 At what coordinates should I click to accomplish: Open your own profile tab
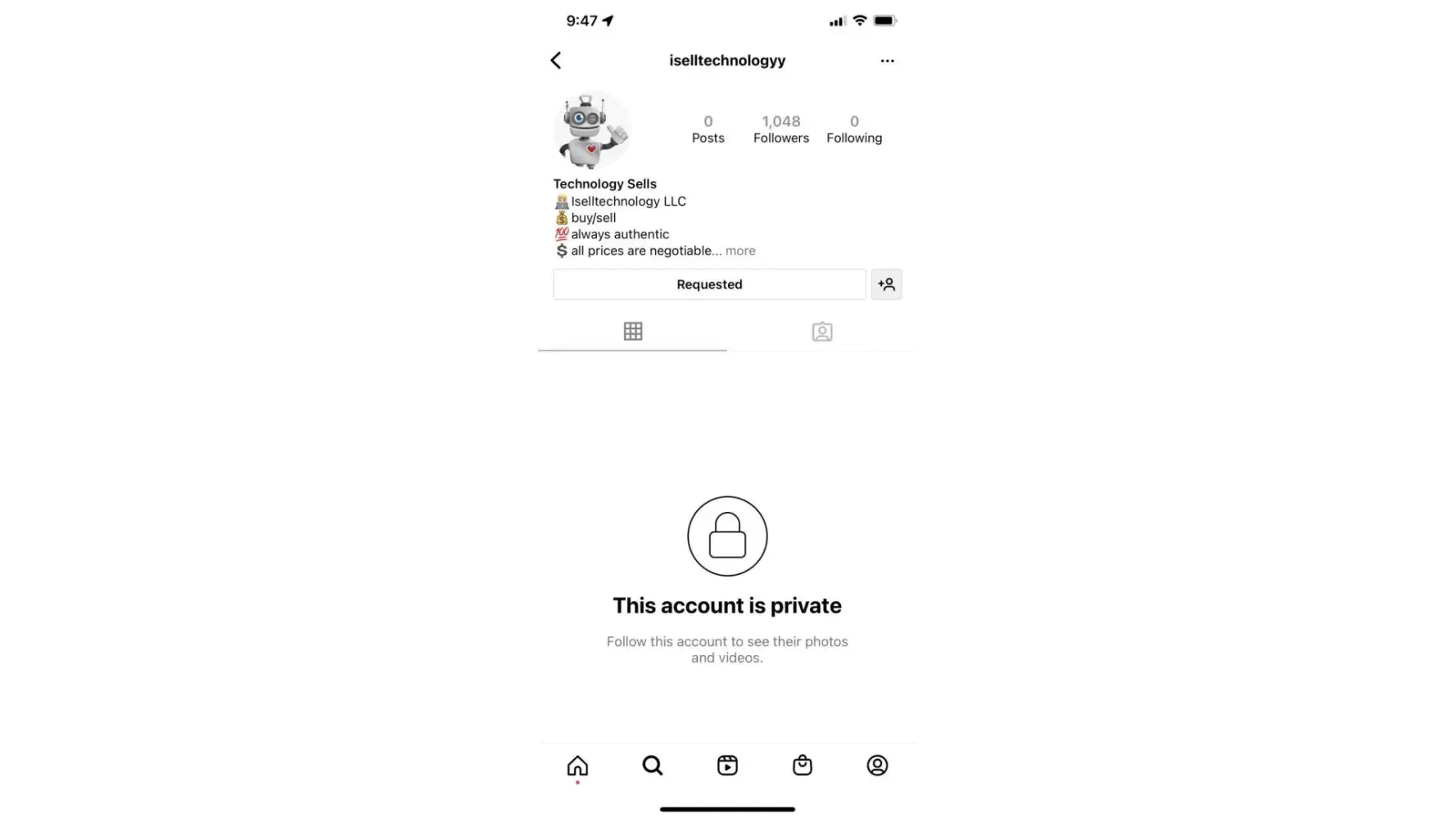point(877,766)
